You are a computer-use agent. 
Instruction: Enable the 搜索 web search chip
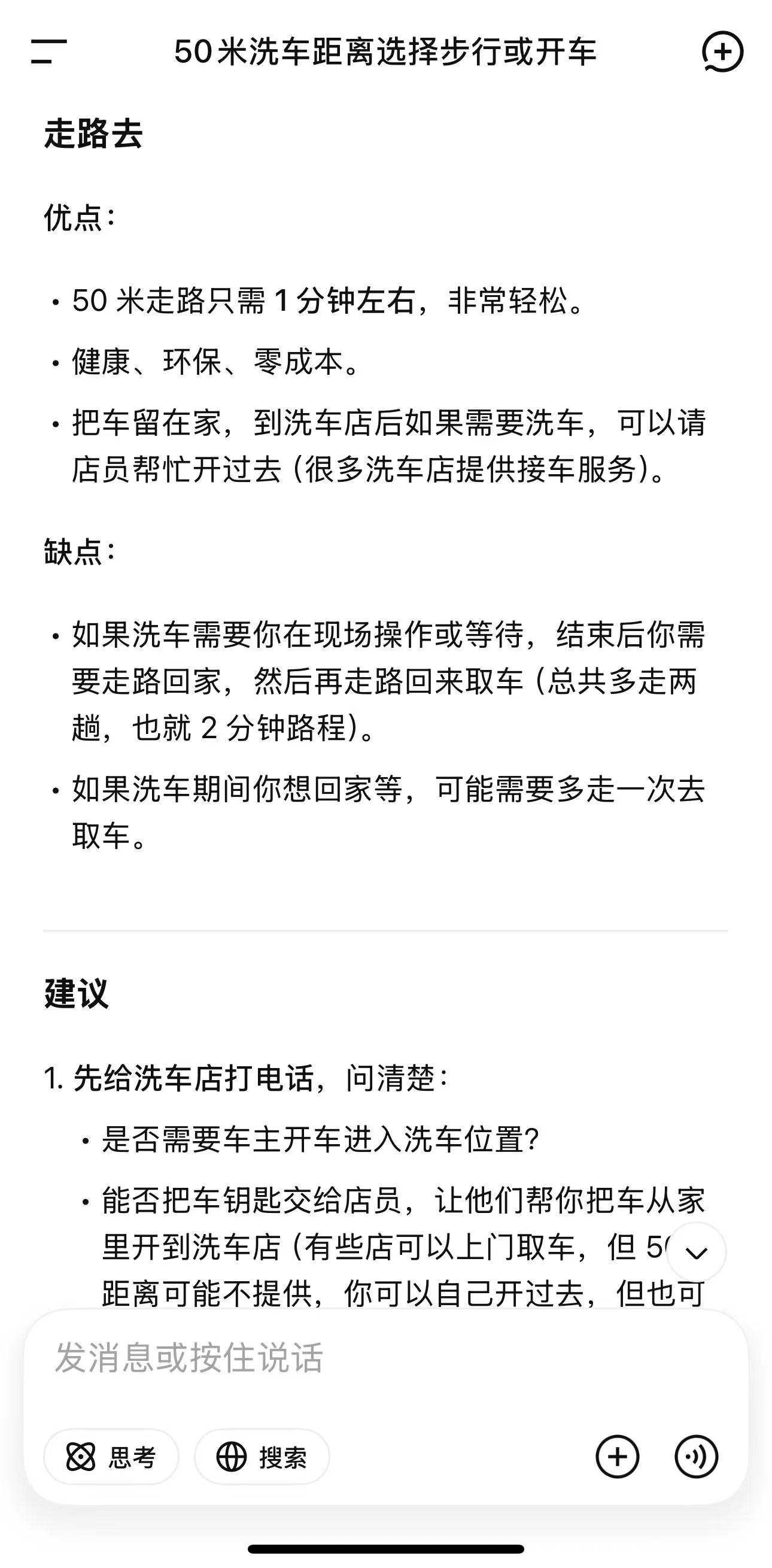pyautogui.click(x=262, y=1457)
